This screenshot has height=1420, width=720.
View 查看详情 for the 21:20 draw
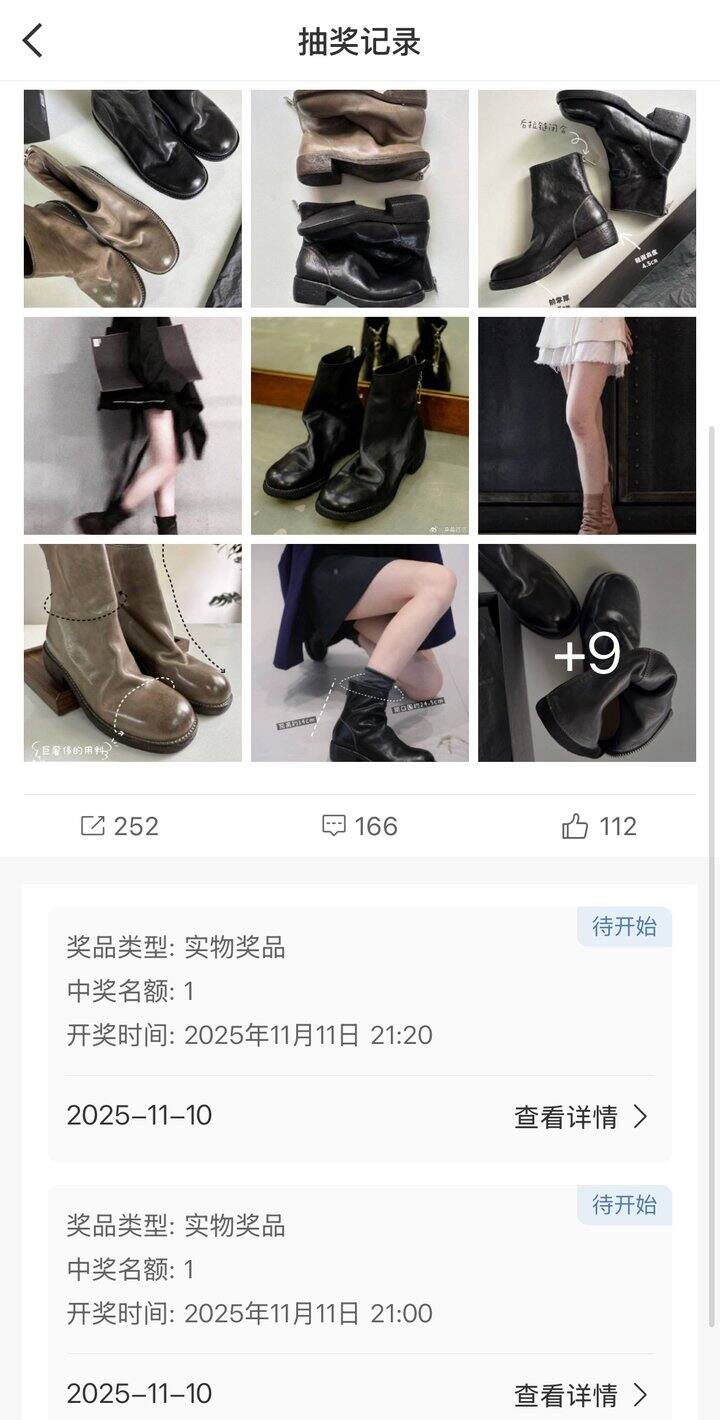coord(581,1117)
